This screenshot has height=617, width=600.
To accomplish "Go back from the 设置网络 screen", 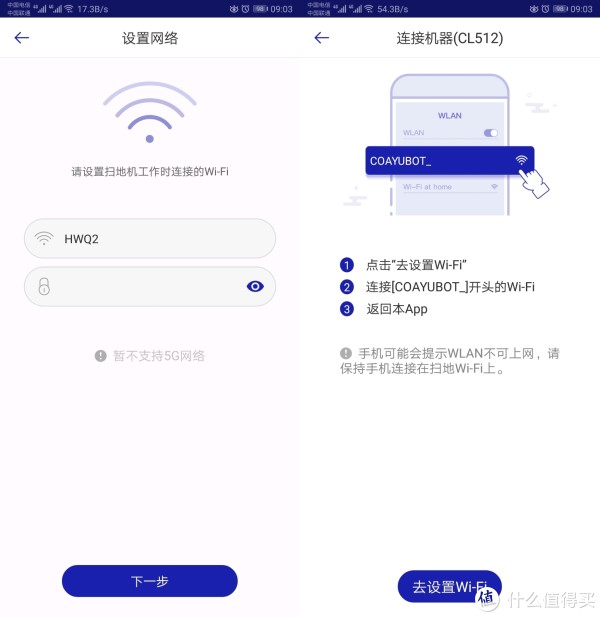I will pyautogui.click(x=22, y=38).
